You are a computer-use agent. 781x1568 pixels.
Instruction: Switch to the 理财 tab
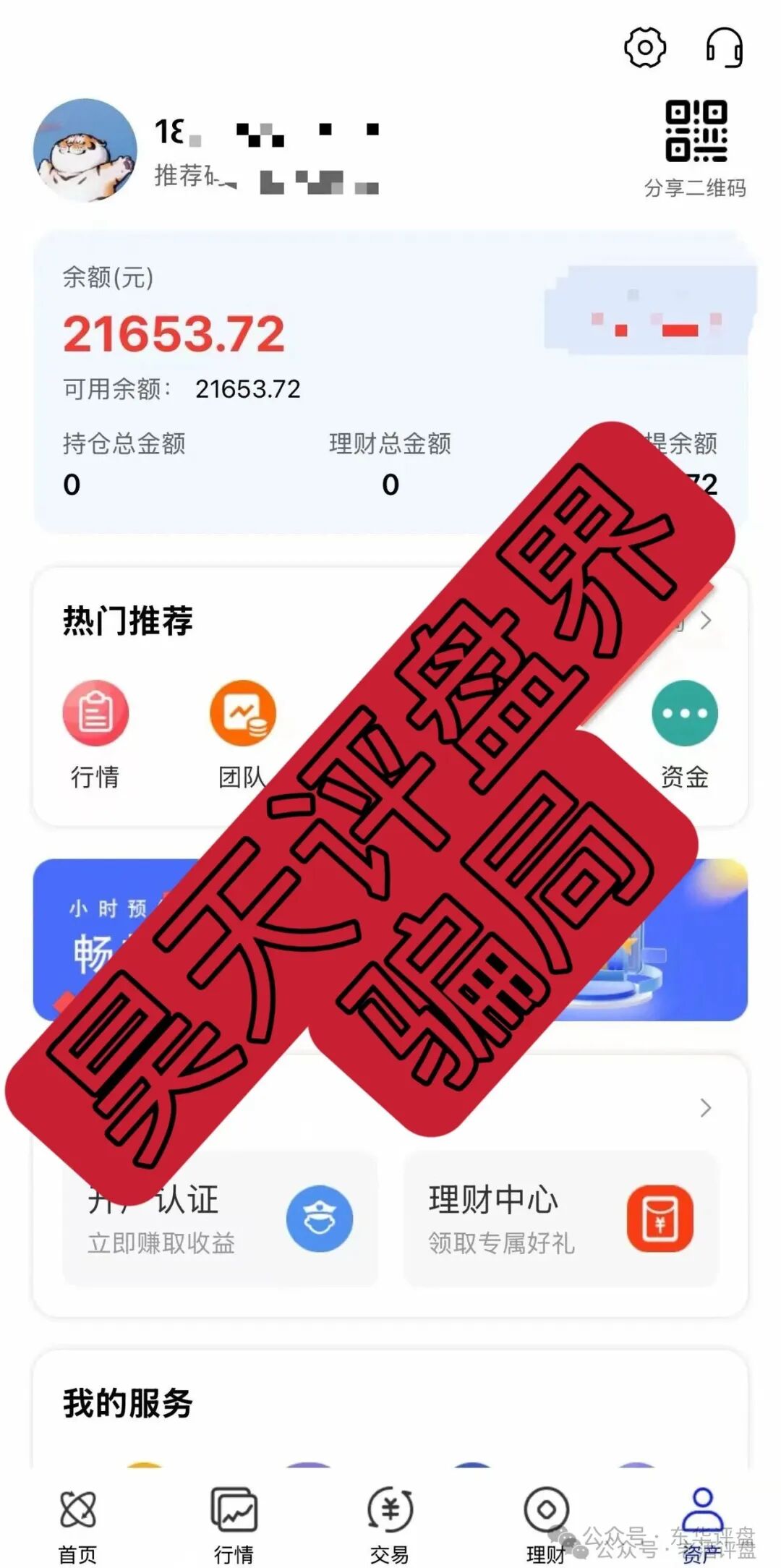click(x=546, y=1524)
